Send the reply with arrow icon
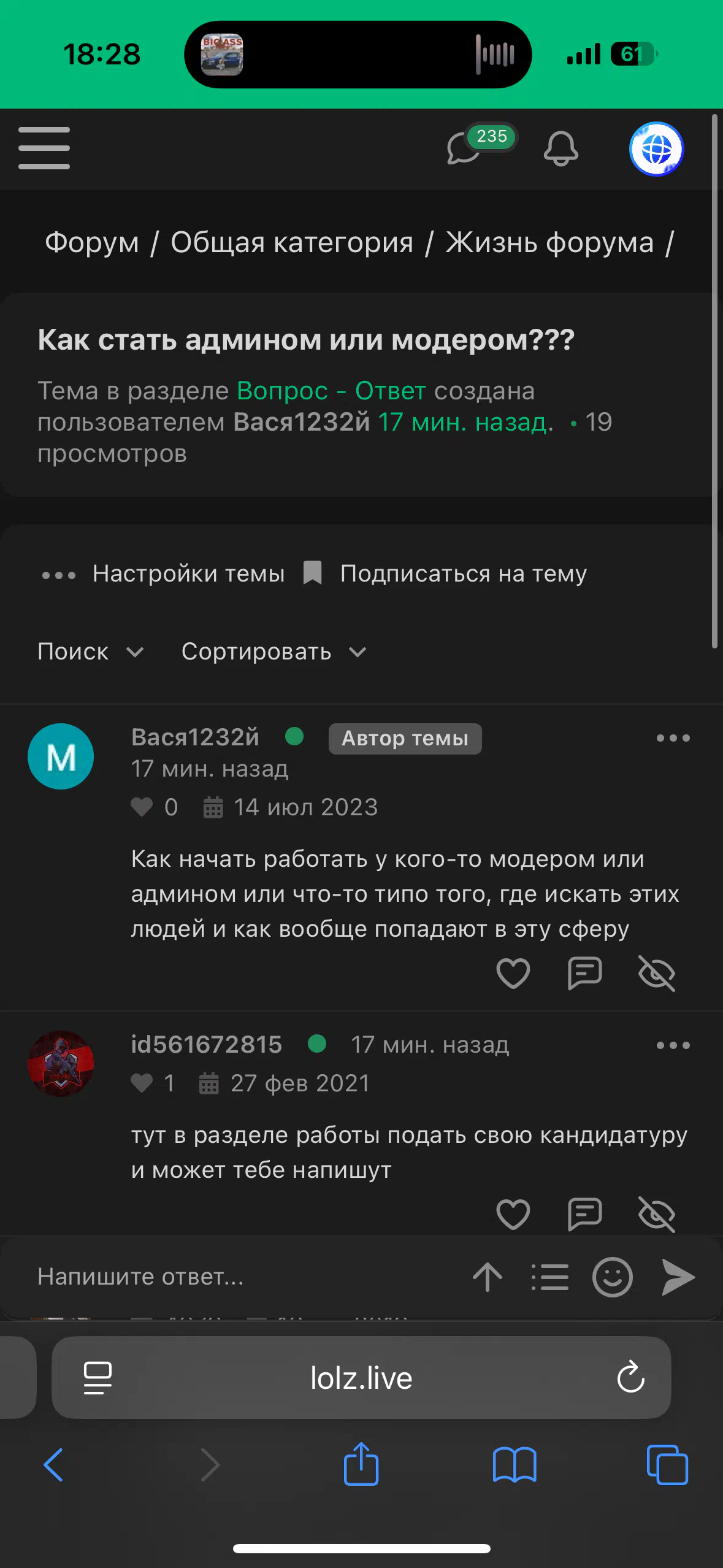The image size is (723, 1568). click(x=678, y=1277)
